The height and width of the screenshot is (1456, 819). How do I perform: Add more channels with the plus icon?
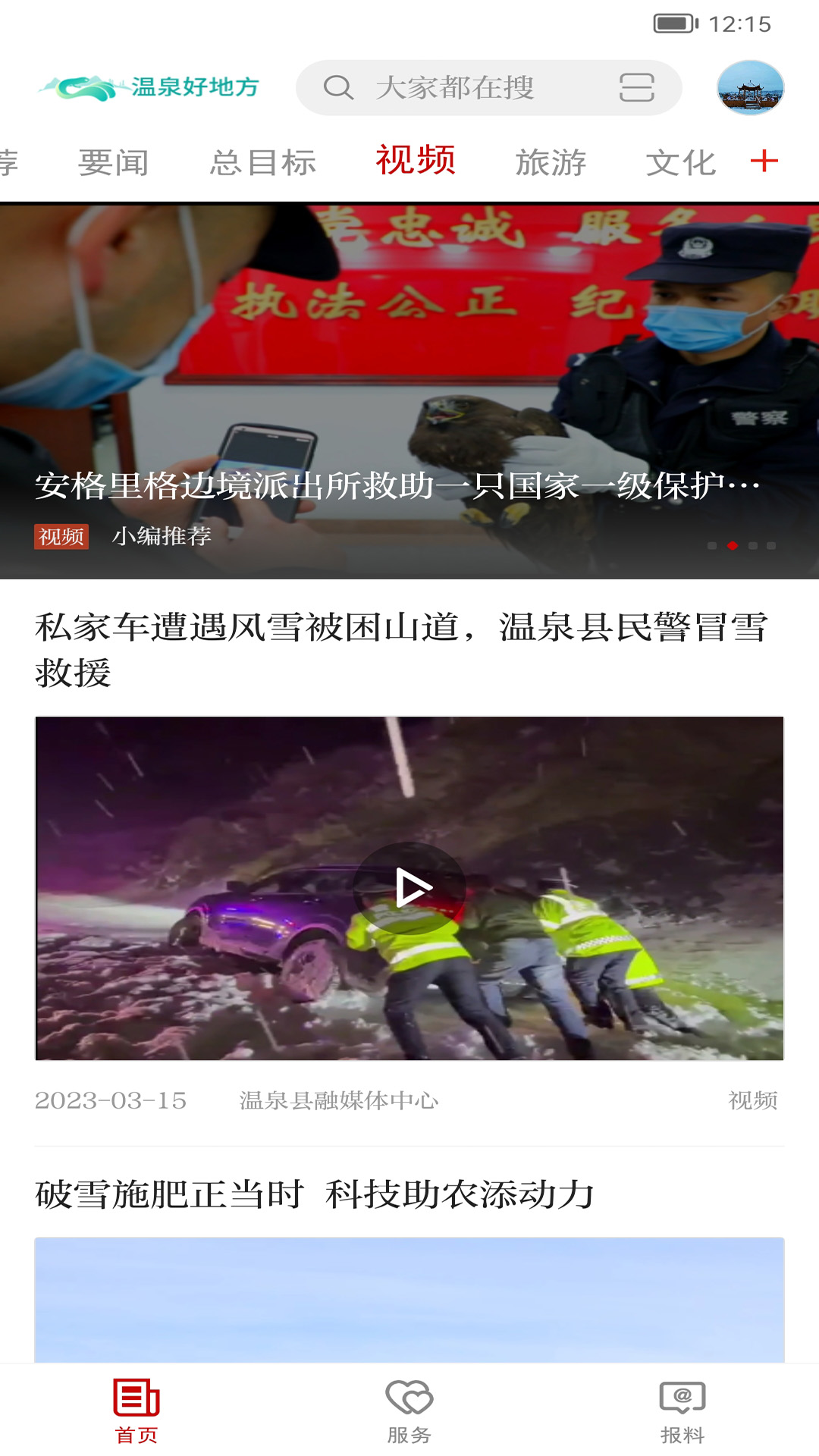pyautogui.click(x=764, y=161)
